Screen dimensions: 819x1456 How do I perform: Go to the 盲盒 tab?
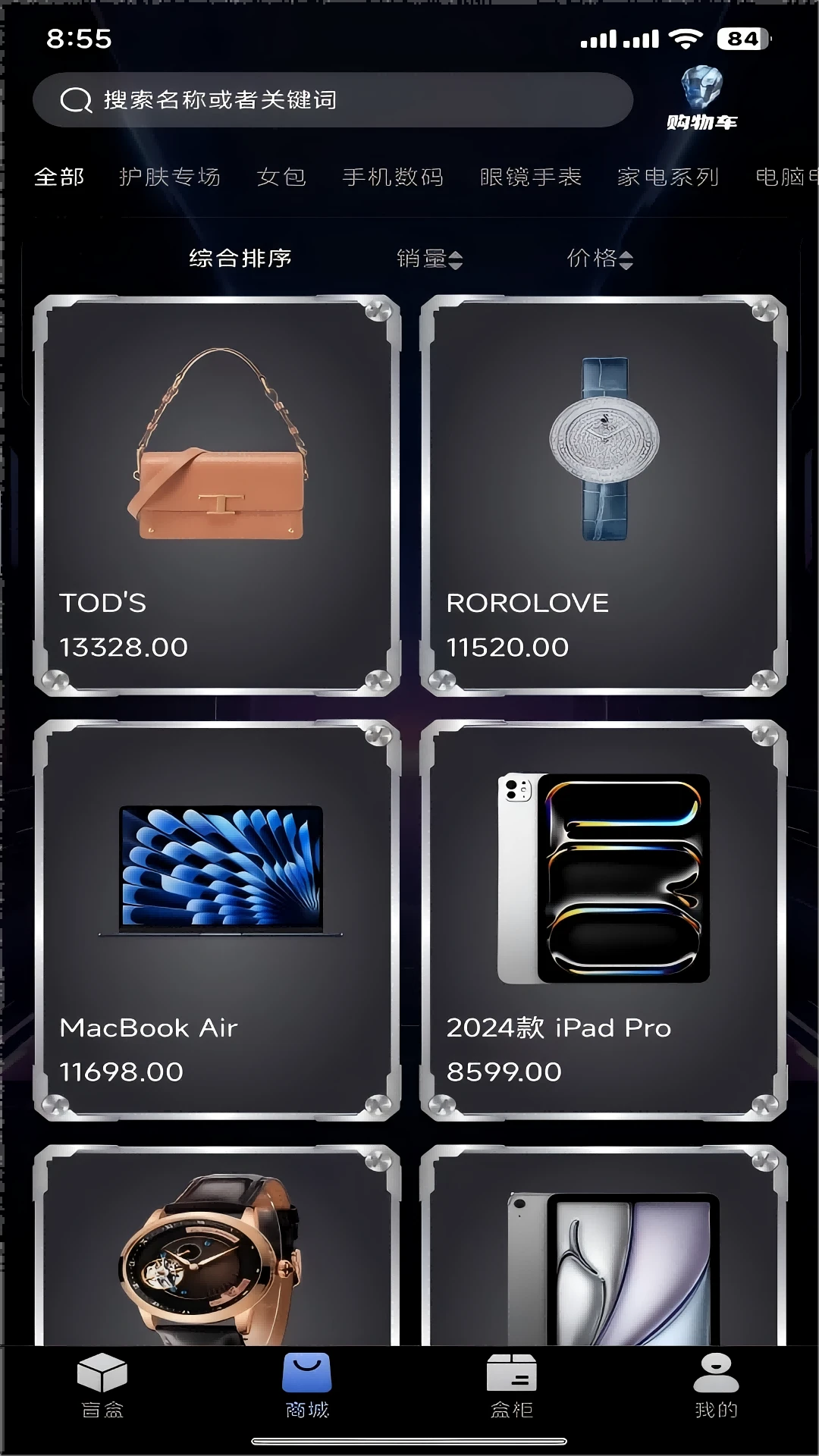[102, 1385]
